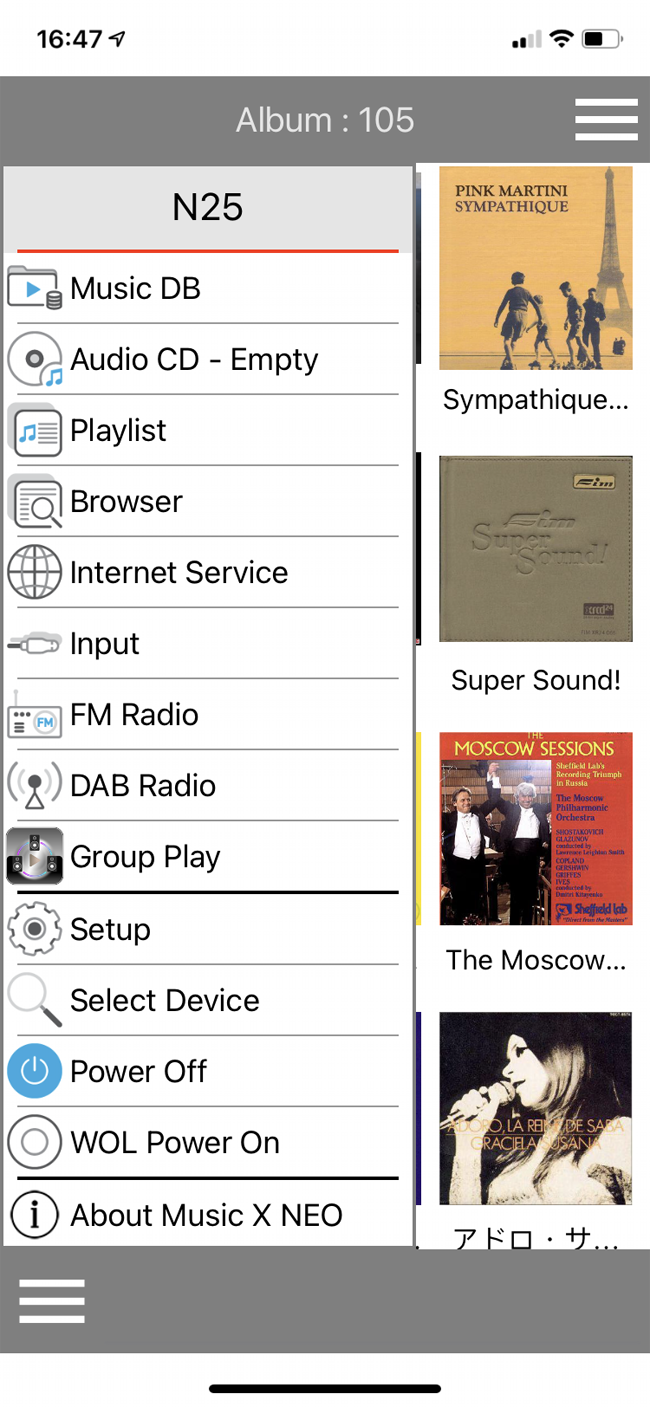650x1407 pixels.
Task: Open DAB Radio
Action: (x=205, y=786)
